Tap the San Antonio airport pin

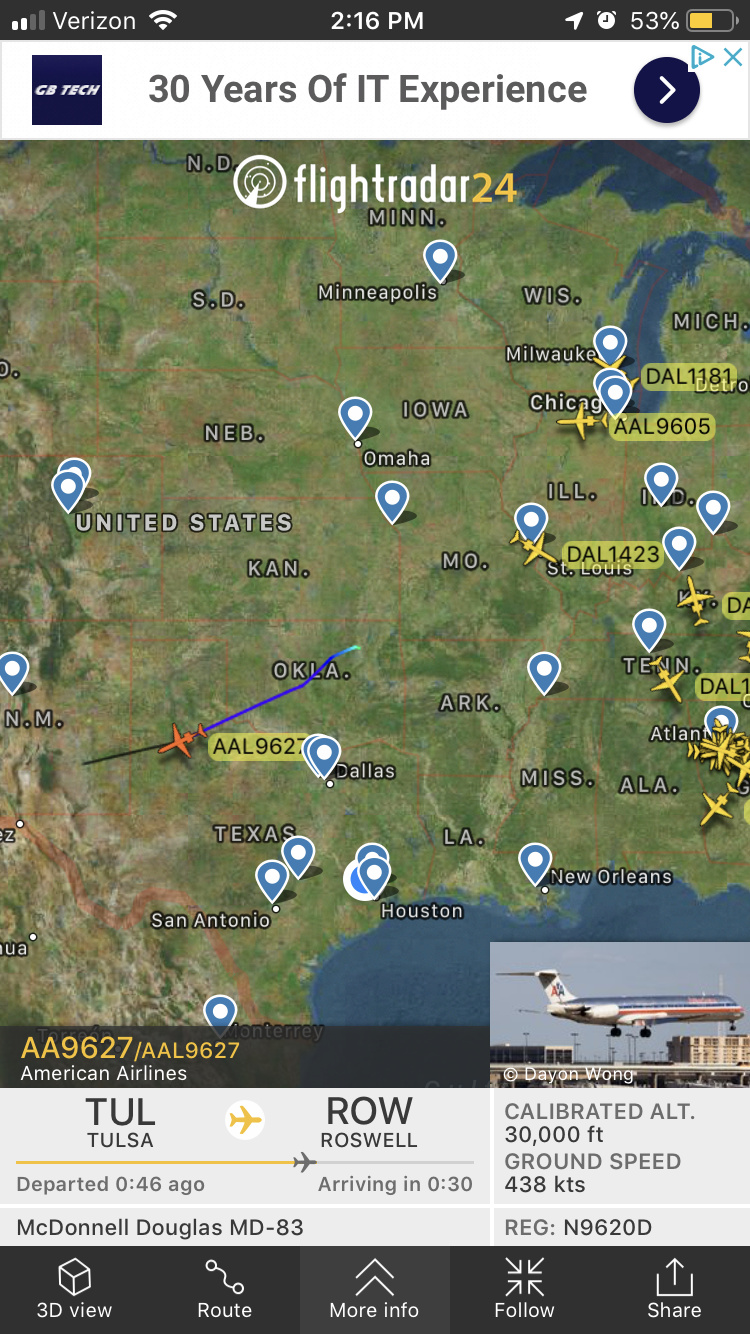(x=272, y=879)
